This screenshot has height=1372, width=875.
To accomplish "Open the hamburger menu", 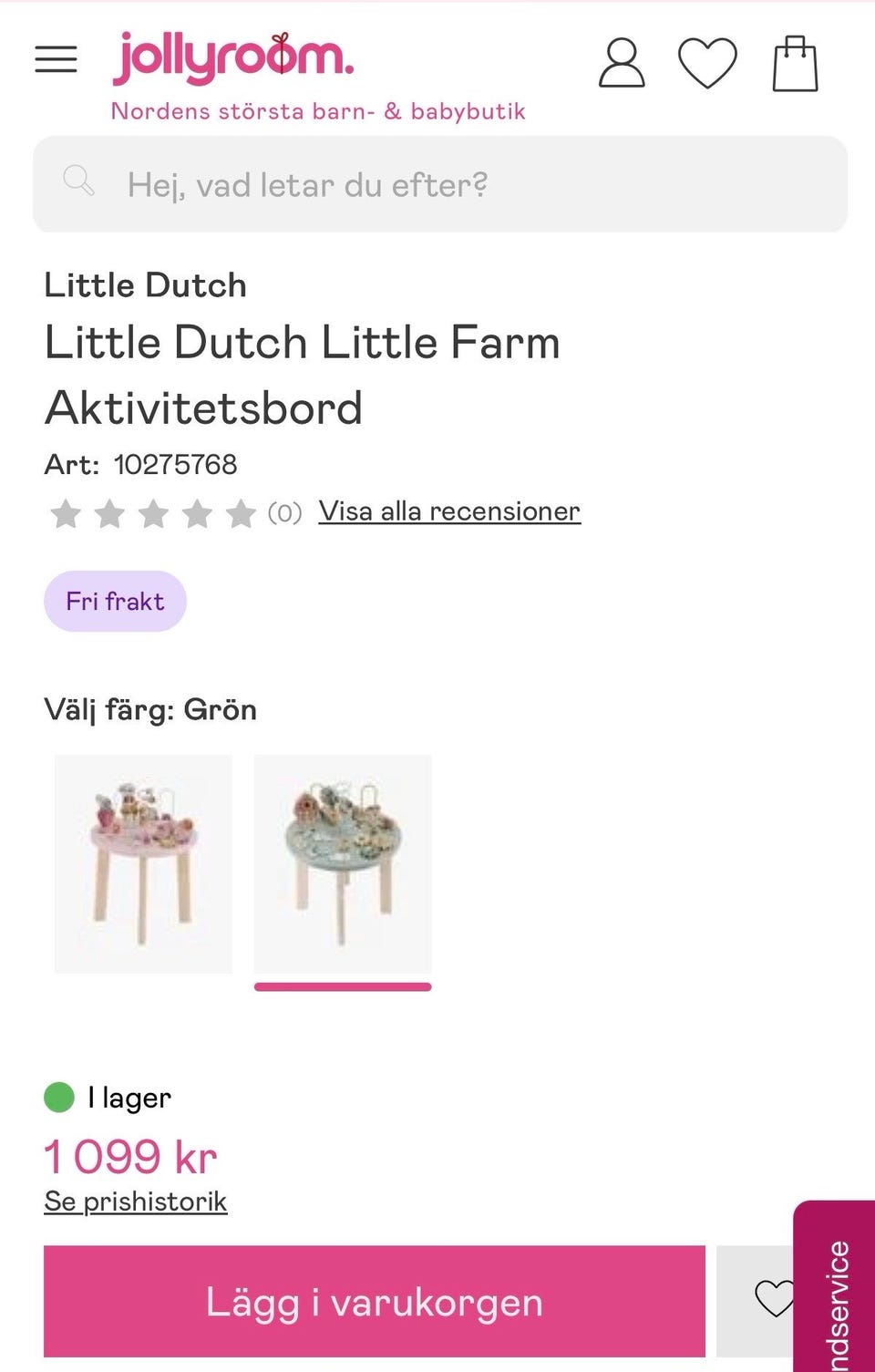I will [x=56, y=59].
